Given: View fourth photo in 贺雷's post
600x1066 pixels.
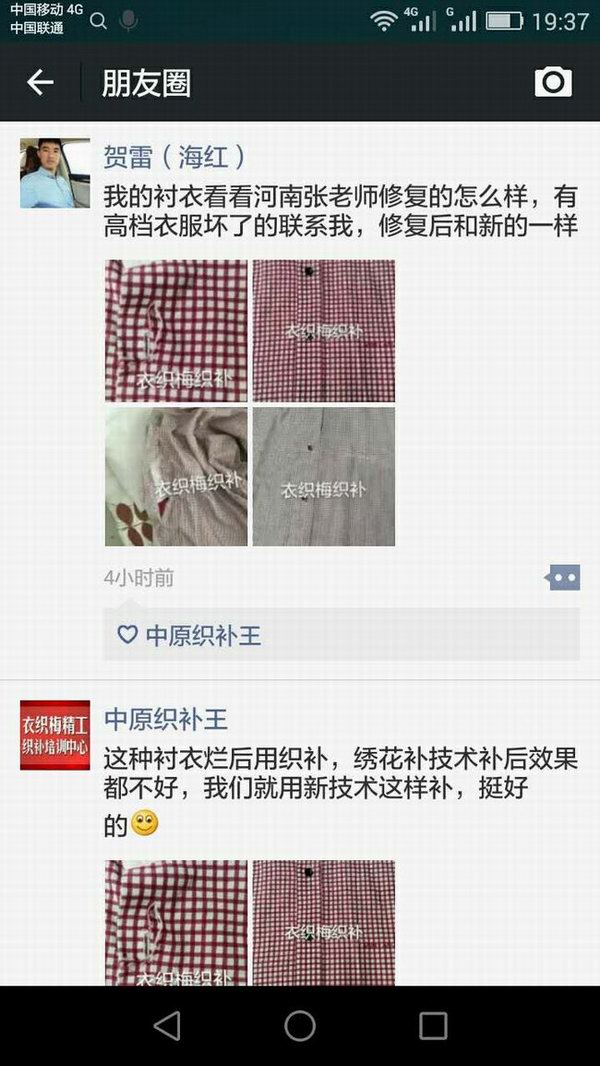Looking at the screenshot, I should tap(323, 476).
